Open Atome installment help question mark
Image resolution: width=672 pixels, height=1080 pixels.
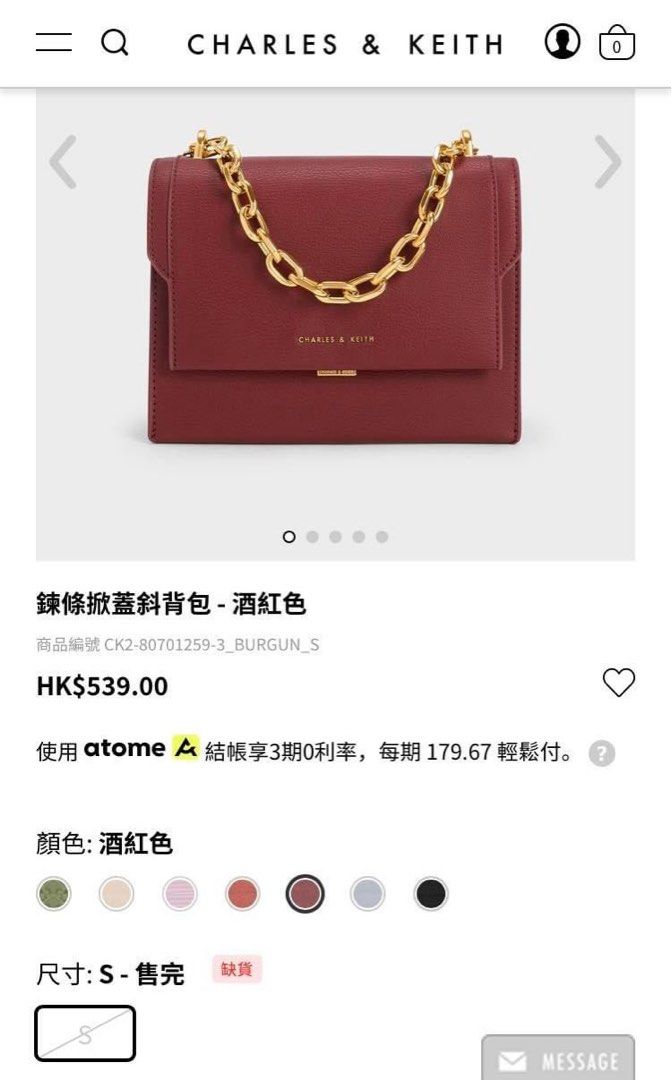click(x=601, y=753)
